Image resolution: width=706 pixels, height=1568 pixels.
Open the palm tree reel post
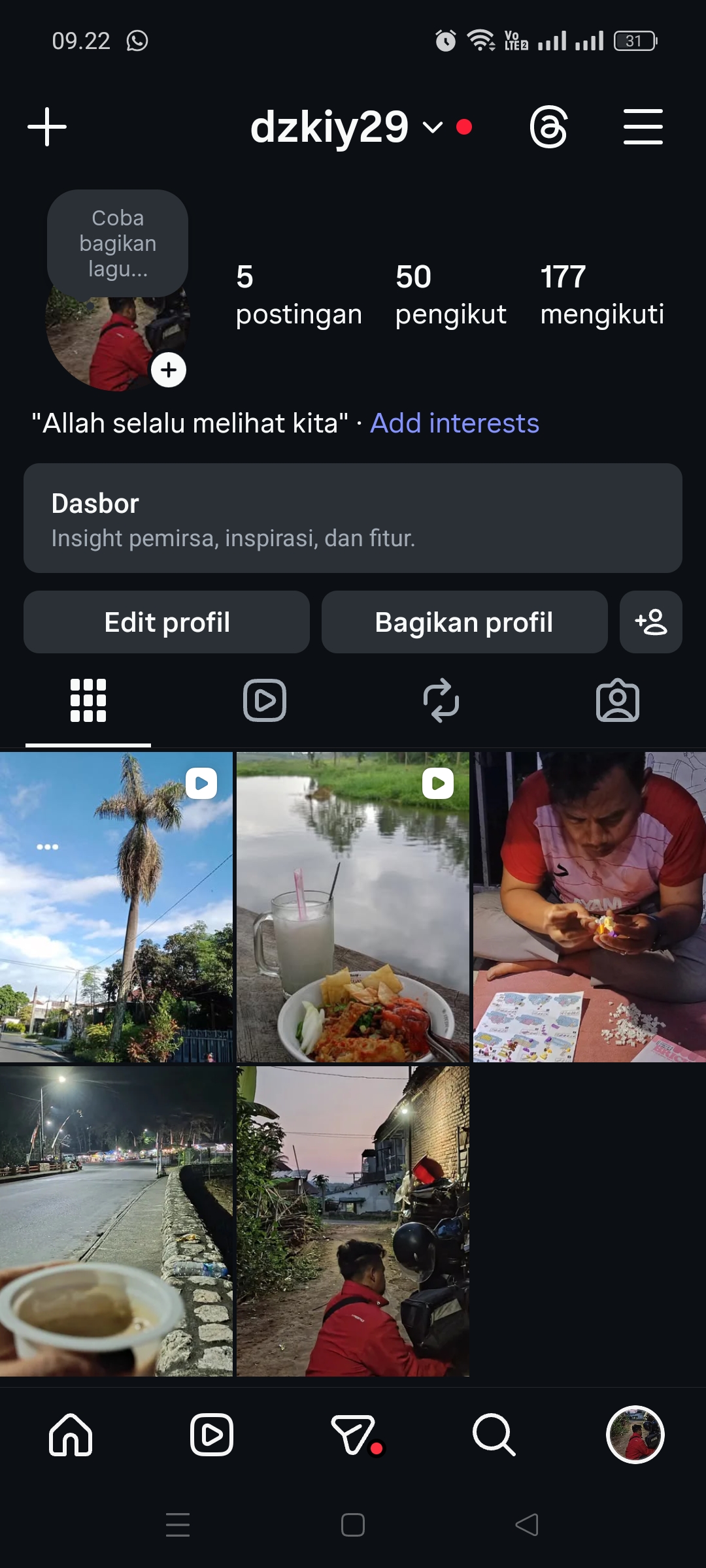point(116,907)
